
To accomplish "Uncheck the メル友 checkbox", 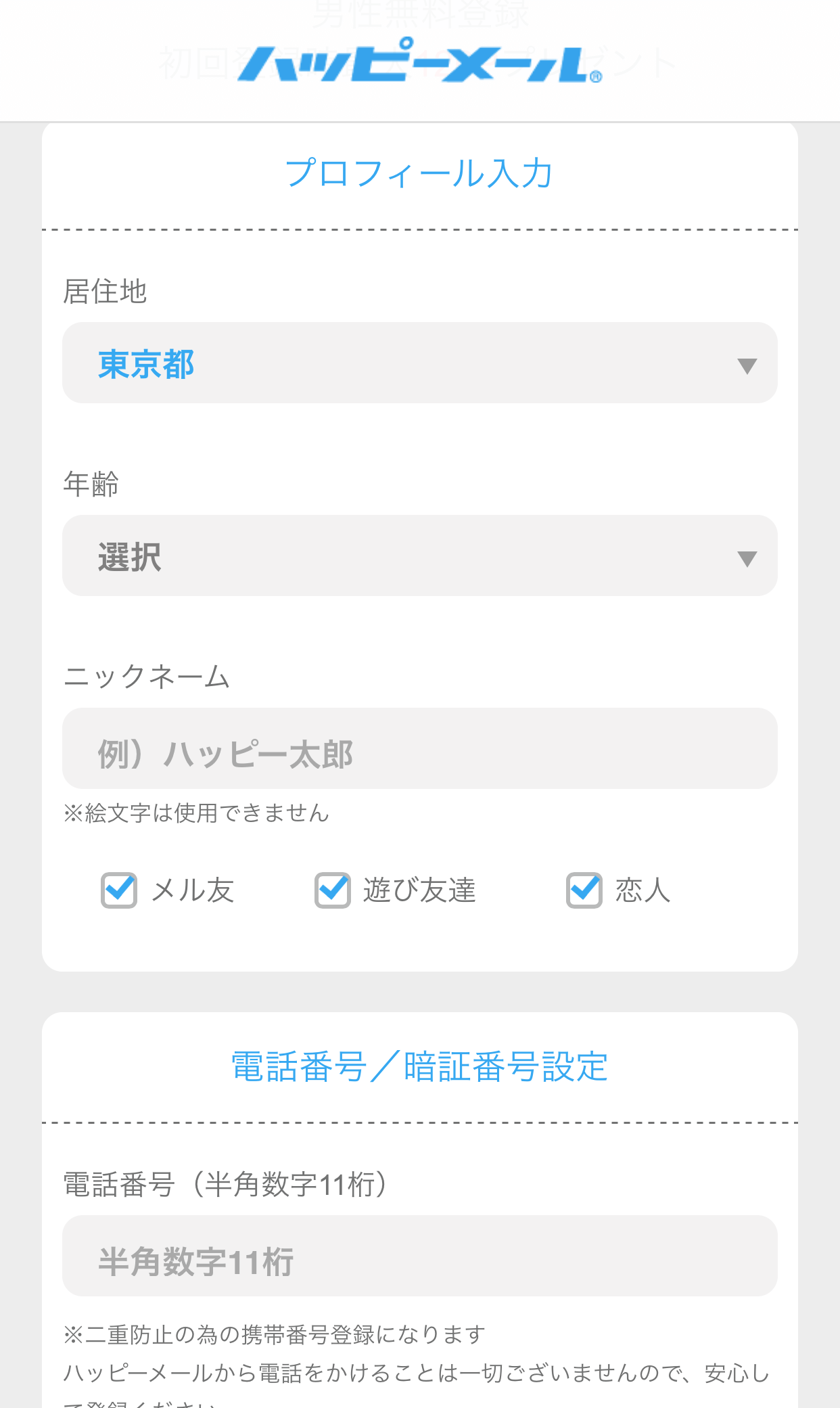I will (x=120, y=890).
